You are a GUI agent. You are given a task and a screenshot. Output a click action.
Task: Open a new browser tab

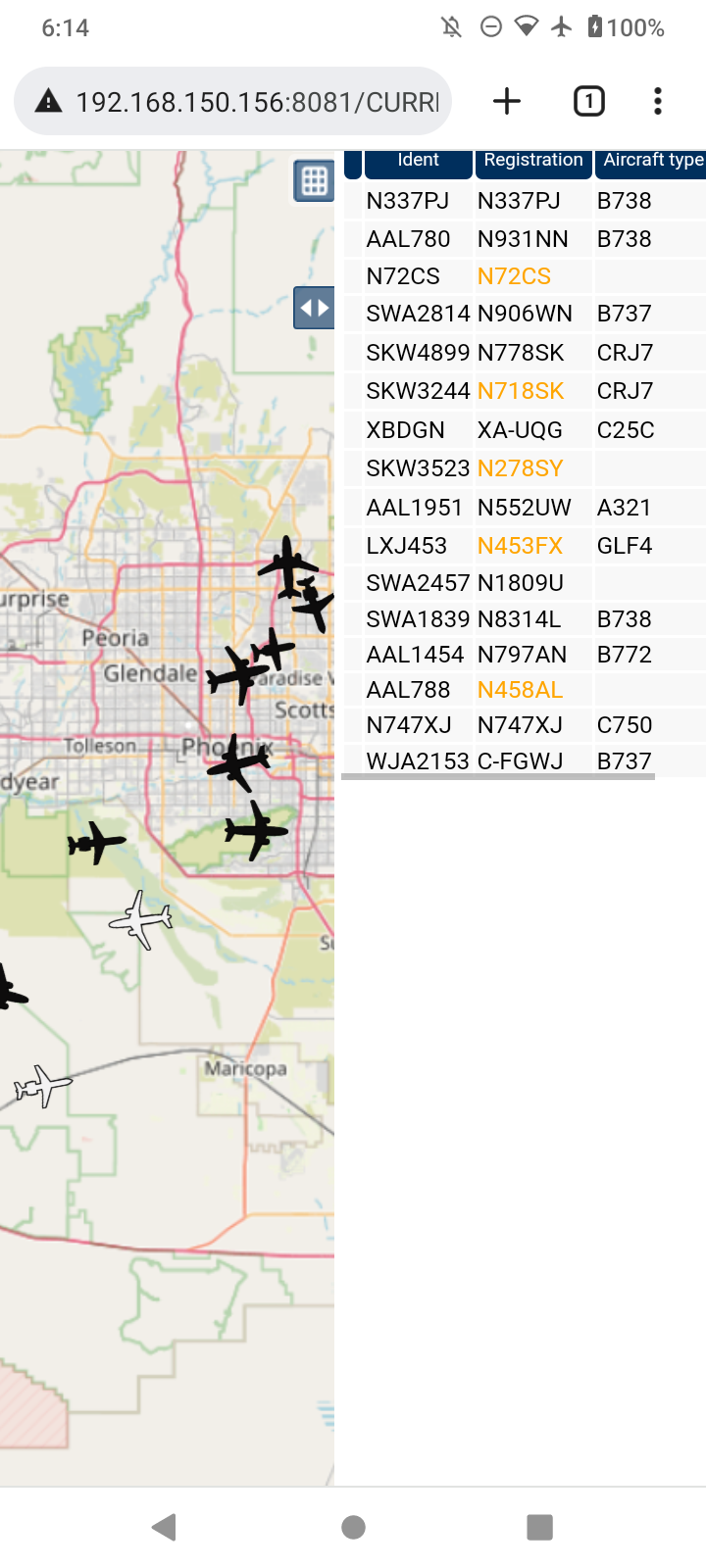click(x=507, y=101)
